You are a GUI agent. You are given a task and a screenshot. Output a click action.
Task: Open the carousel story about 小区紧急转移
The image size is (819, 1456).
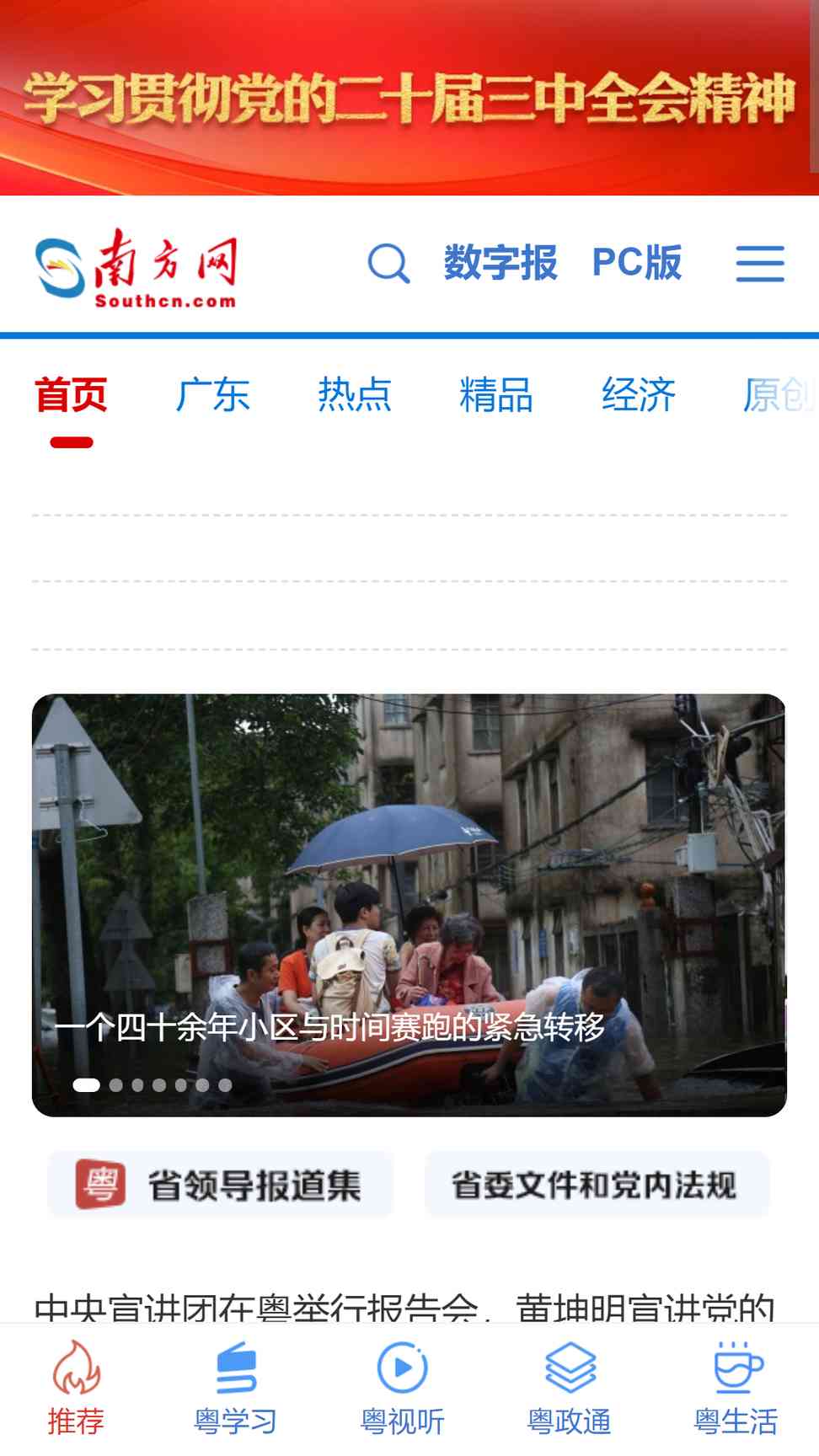[x=409, y=904]
